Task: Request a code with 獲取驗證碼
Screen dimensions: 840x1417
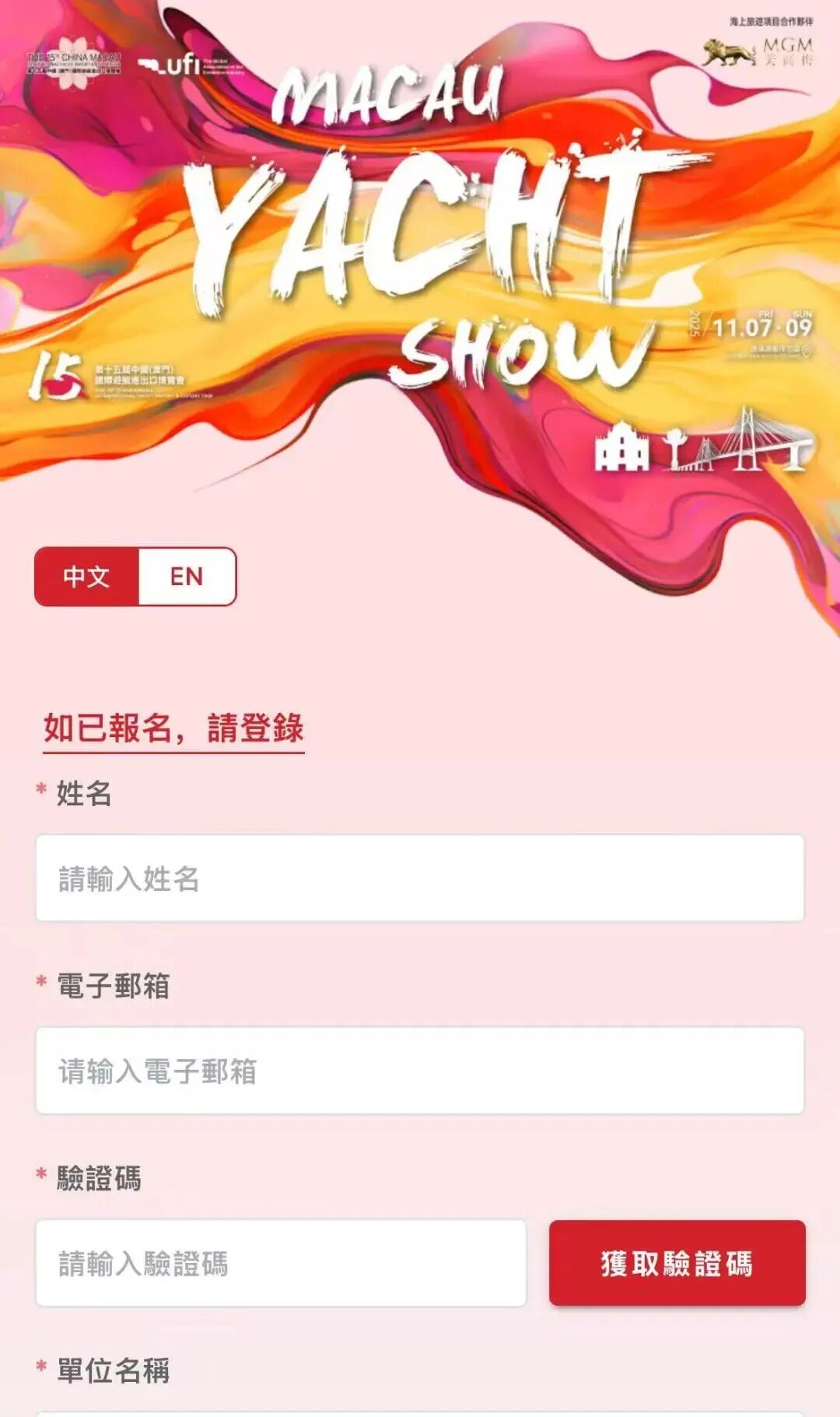Action: click(677, 1263)
